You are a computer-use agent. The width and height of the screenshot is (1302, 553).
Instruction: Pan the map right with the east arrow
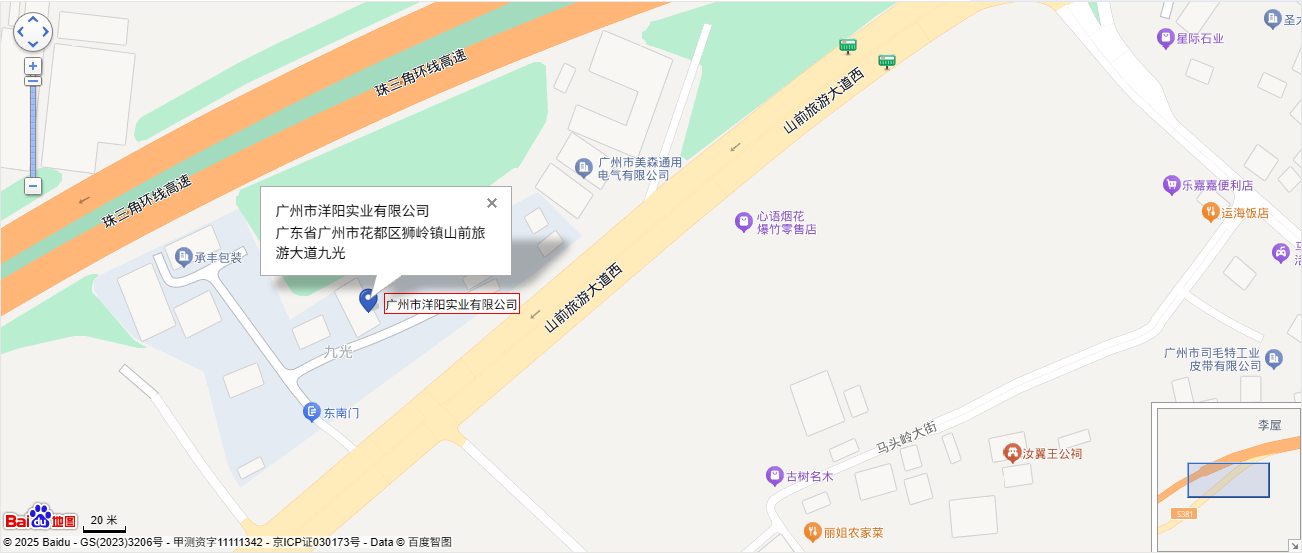(x=45, y=32)
